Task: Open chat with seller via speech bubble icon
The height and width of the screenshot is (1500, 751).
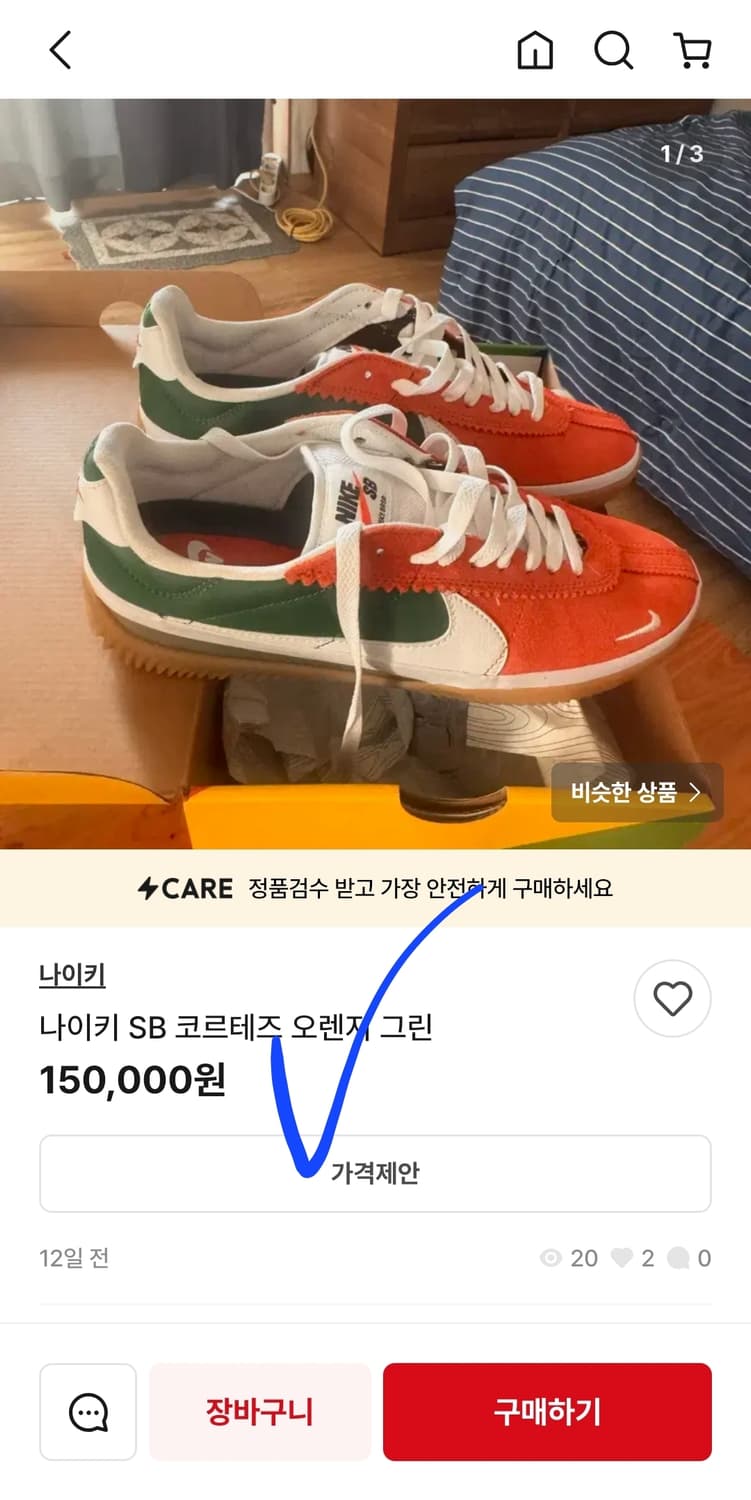Action: [88, 1412]
